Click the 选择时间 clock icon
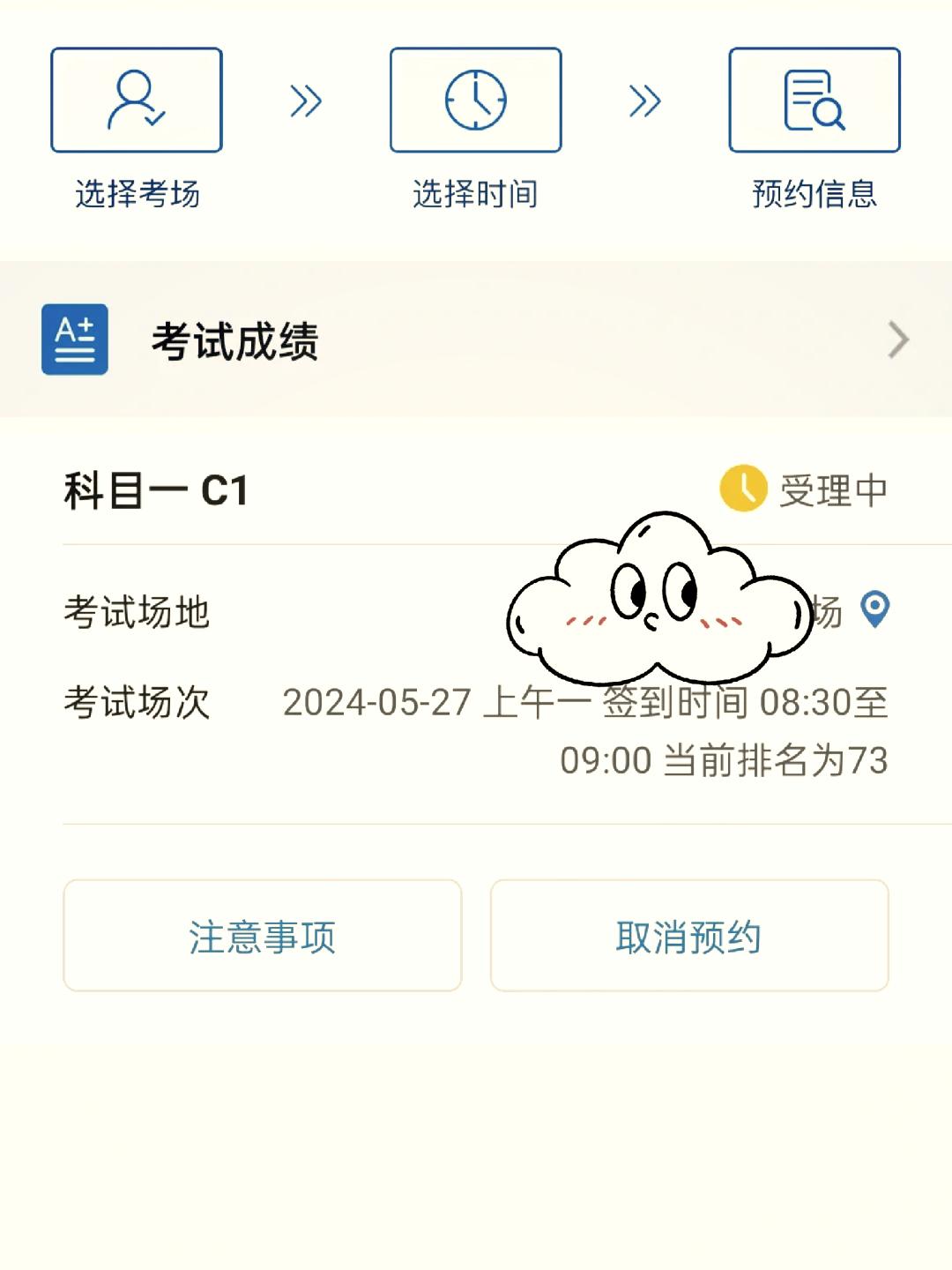Viewport: 952px width, 1270px height. 475,100
